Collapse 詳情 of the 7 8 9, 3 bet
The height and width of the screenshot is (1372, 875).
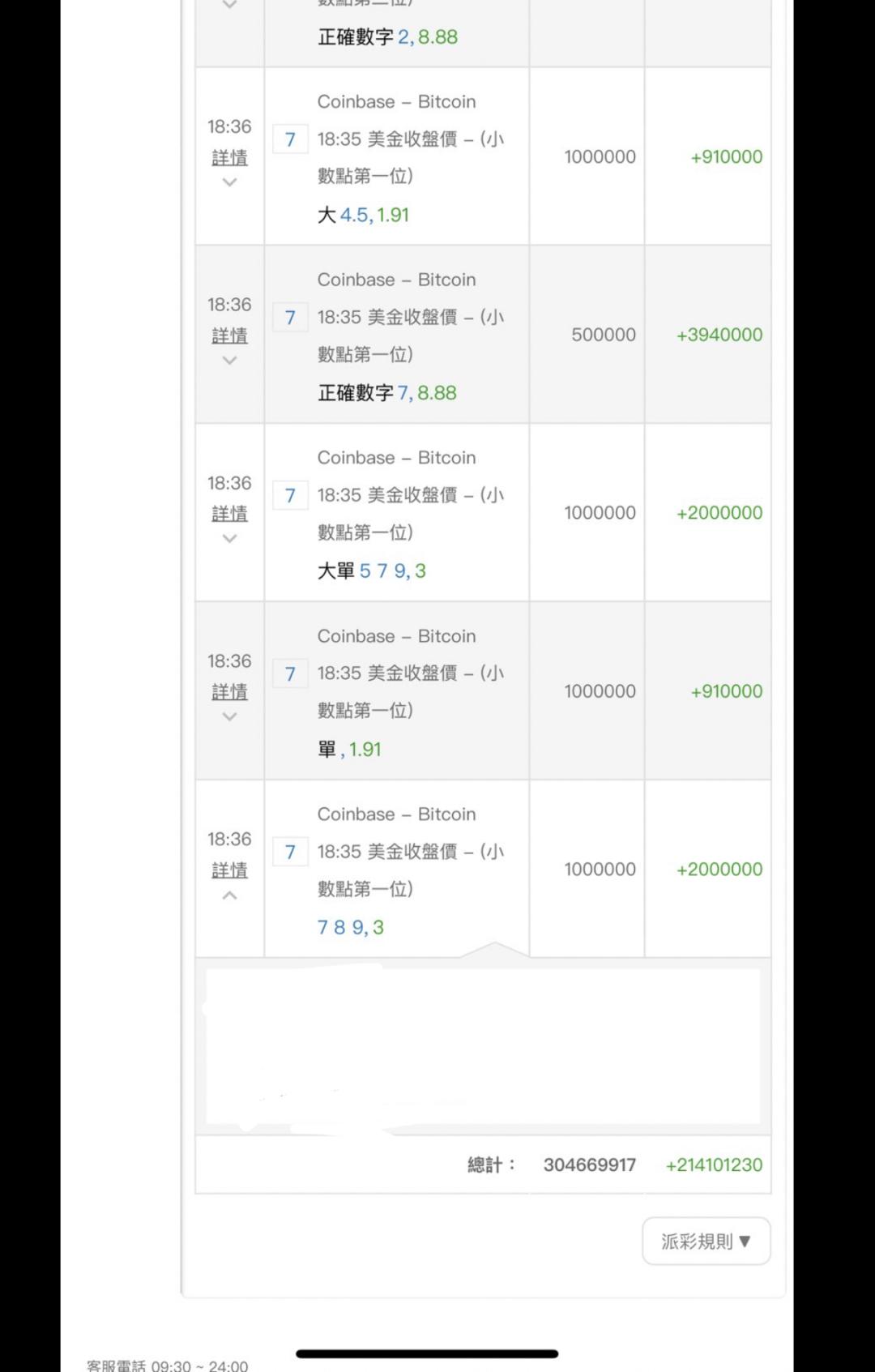click(229, 870)
